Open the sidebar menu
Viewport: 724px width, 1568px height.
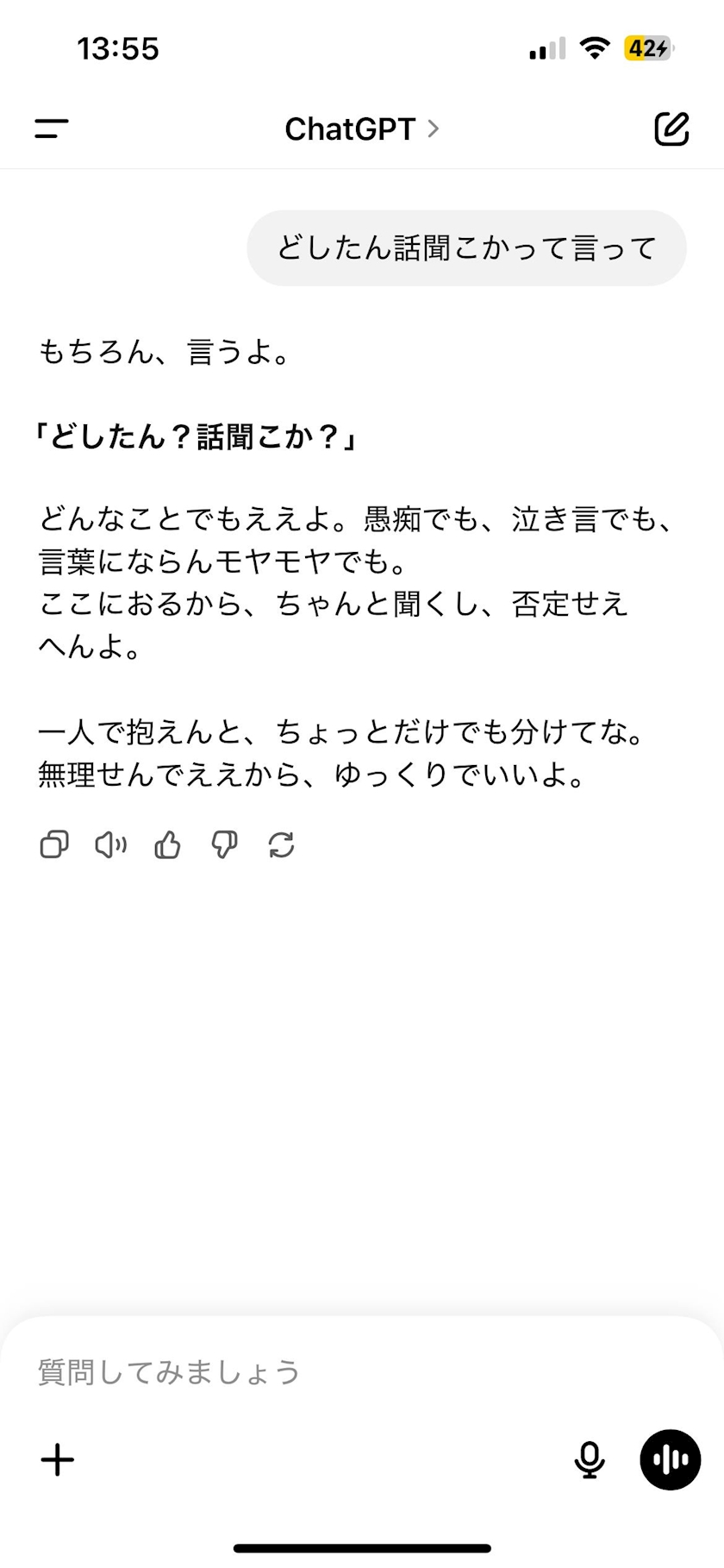tap(52, 129)
